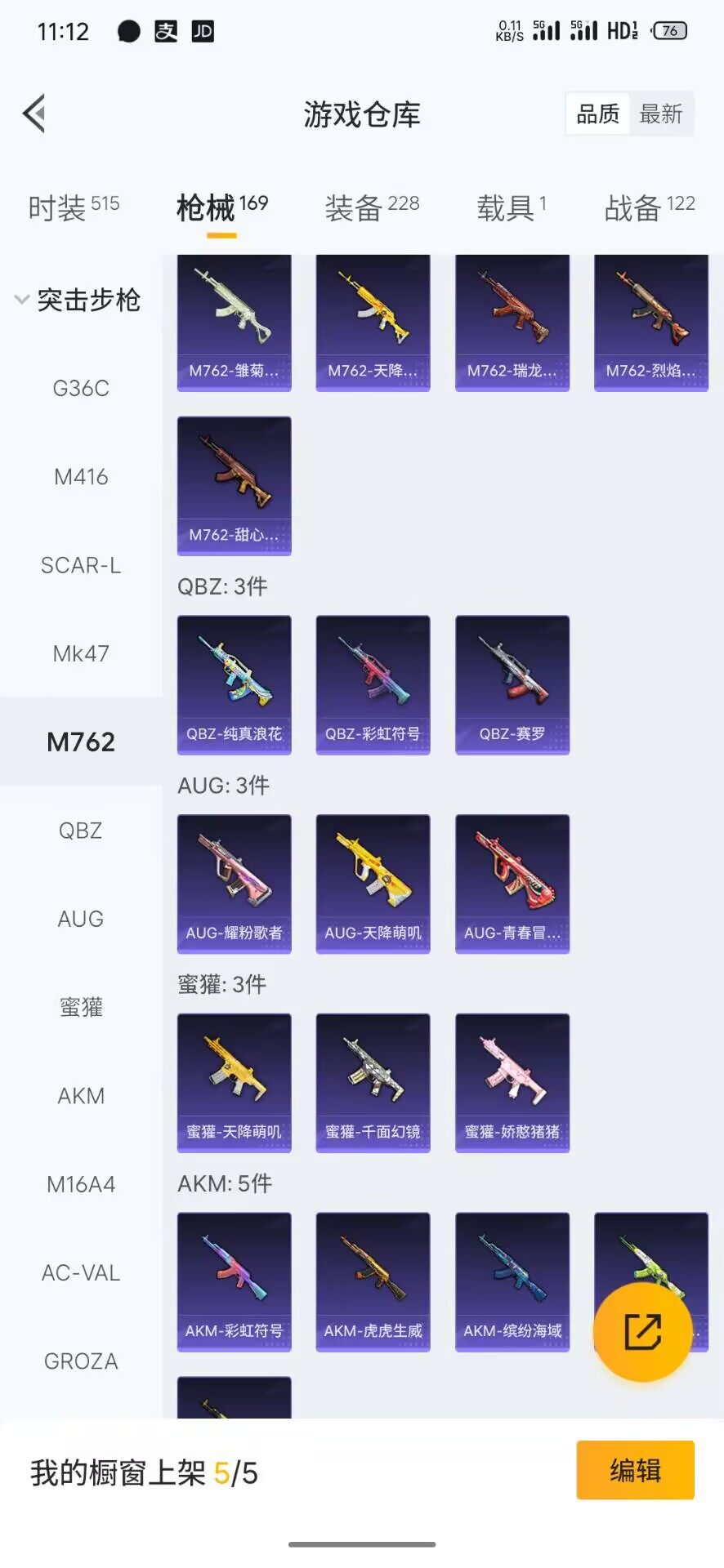This screenshot has height=1568, width=724.
Task: Select the 品质 sorting option
Action: (x=598, y=114)
